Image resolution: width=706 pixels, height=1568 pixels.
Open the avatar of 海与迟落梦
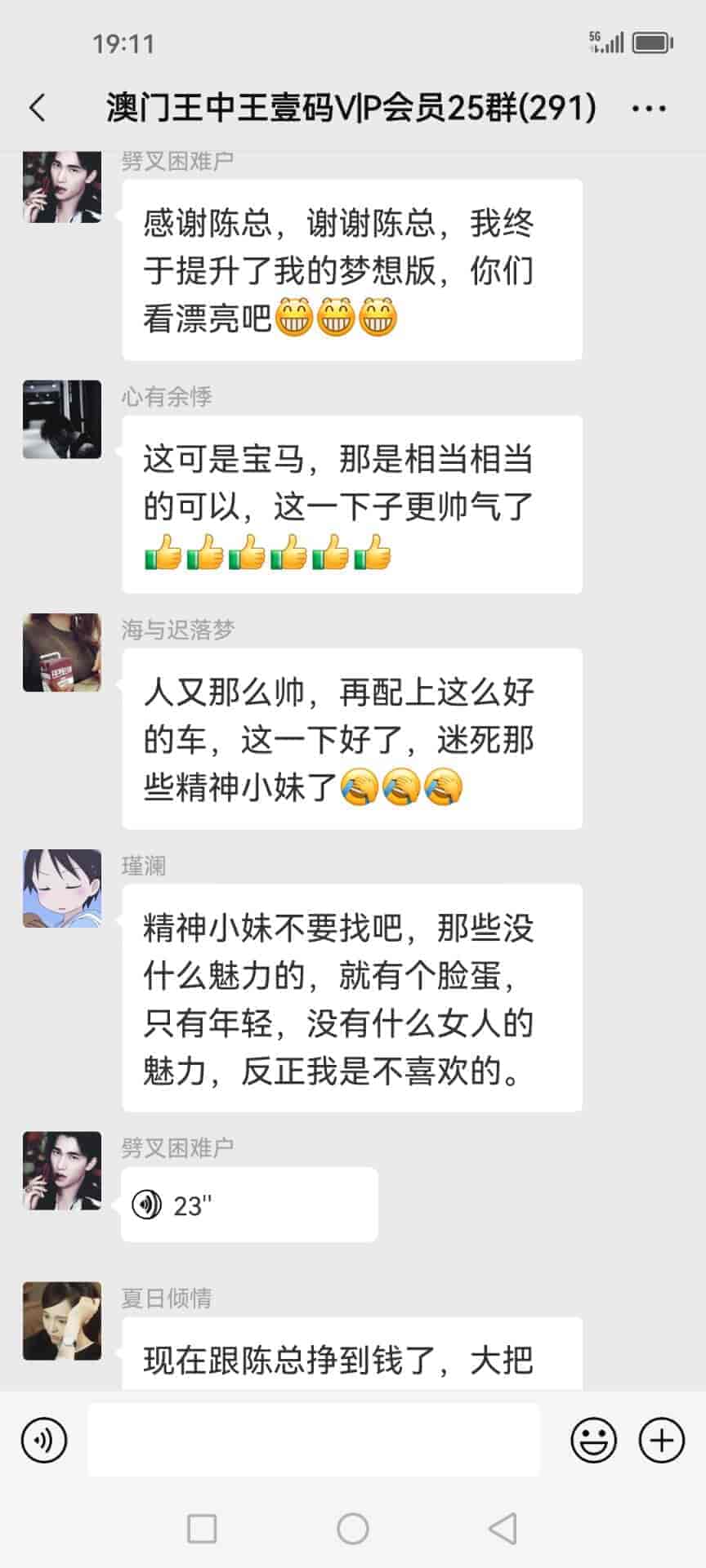62,653
